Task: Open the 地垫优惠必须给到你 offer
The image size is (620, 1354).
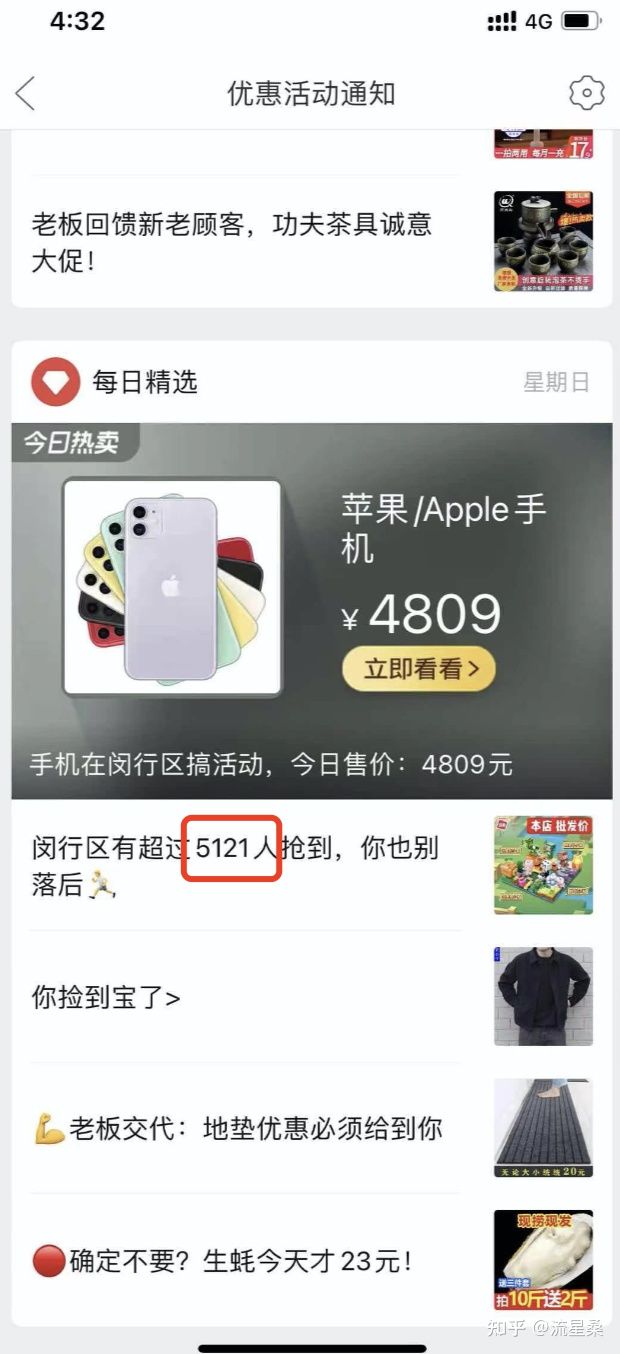Action: [238, 1129]
